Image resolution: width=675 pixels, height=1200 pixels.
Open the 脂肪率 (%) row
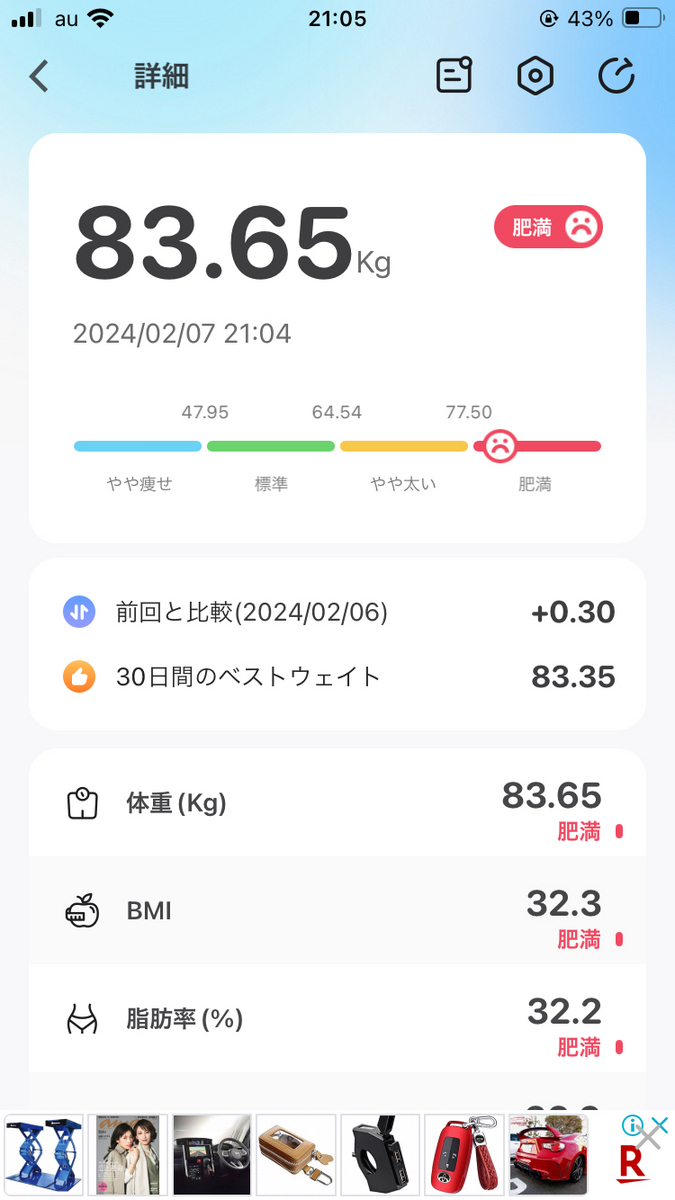(x=337, y=1018)
